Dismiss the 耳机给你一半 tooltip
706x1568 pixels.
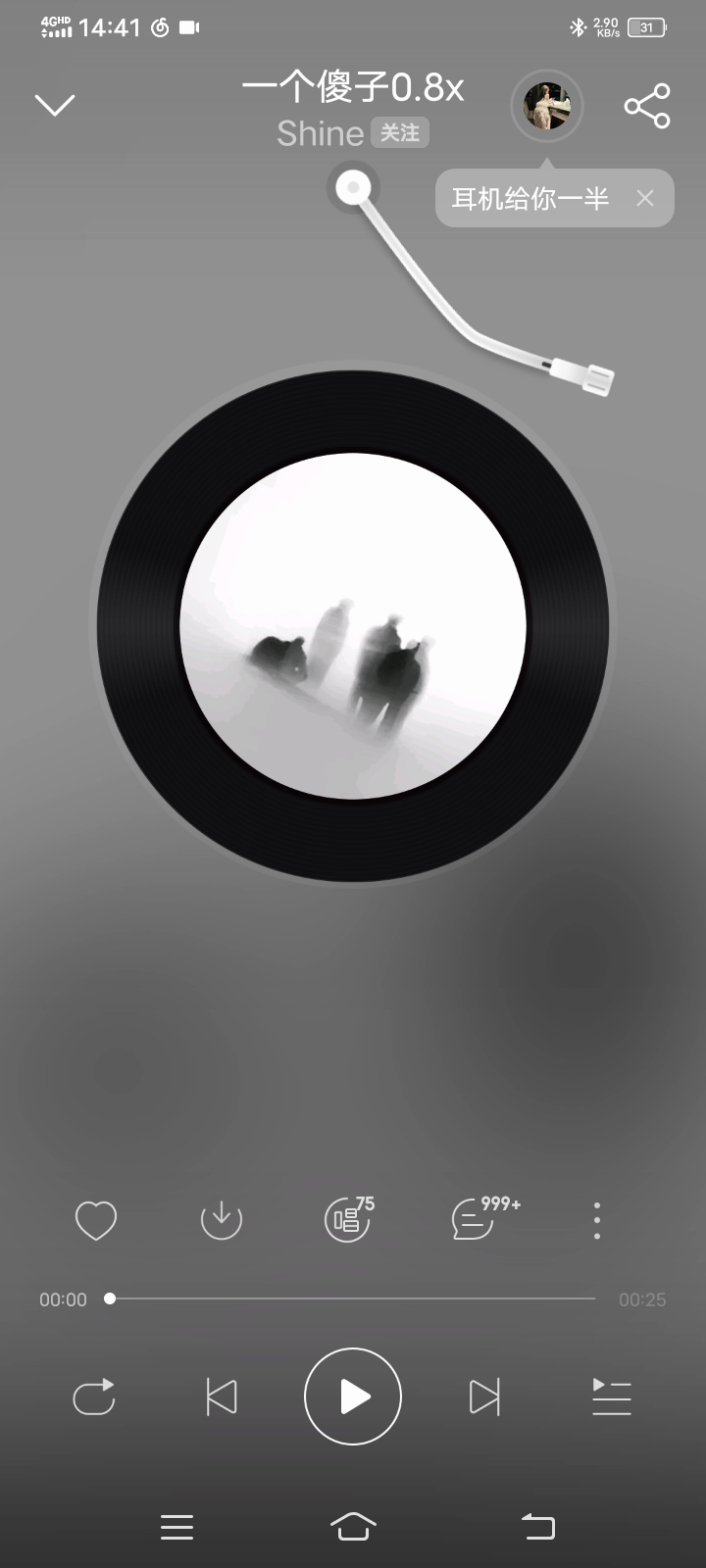point(644,198)
